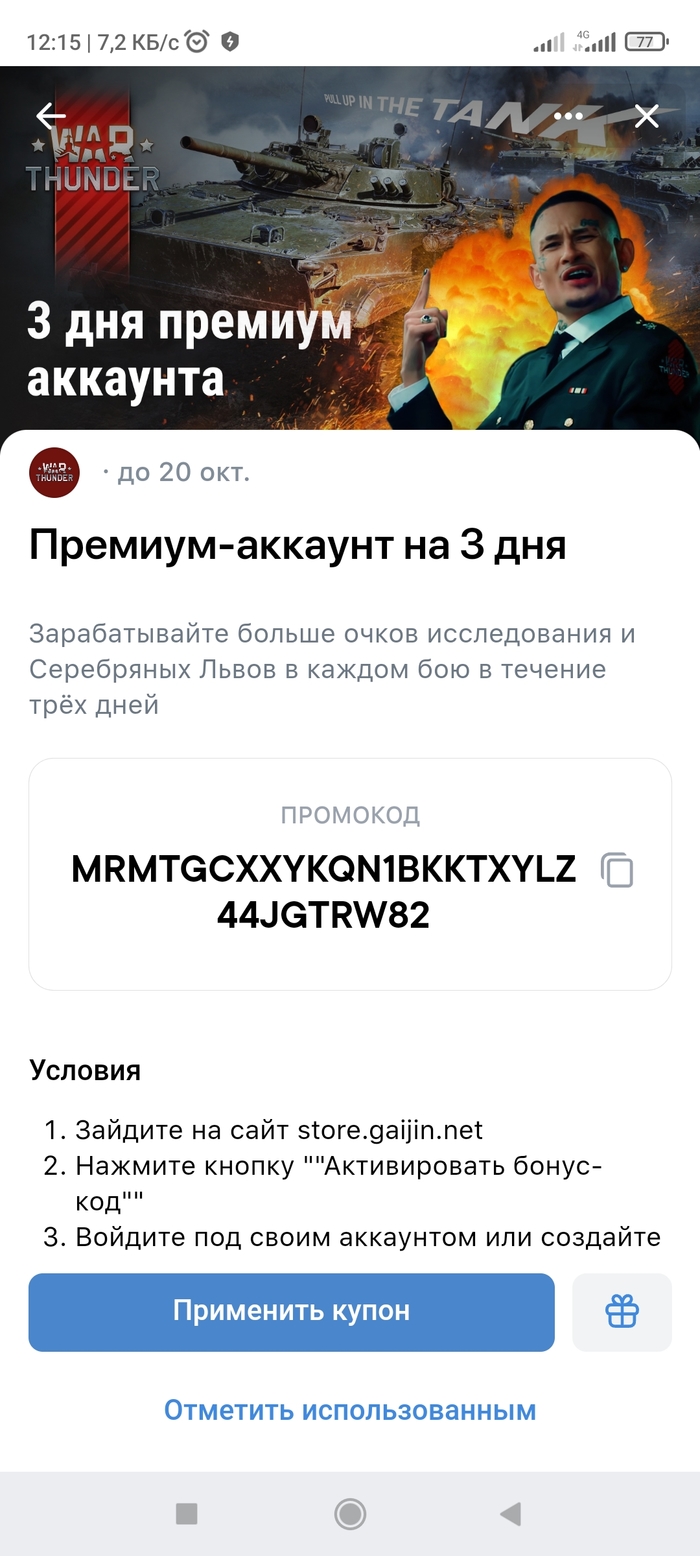This screenshot has height=1556, width=700.
Task: Open the three-dot overflow menu
Action: coord(568,116)
